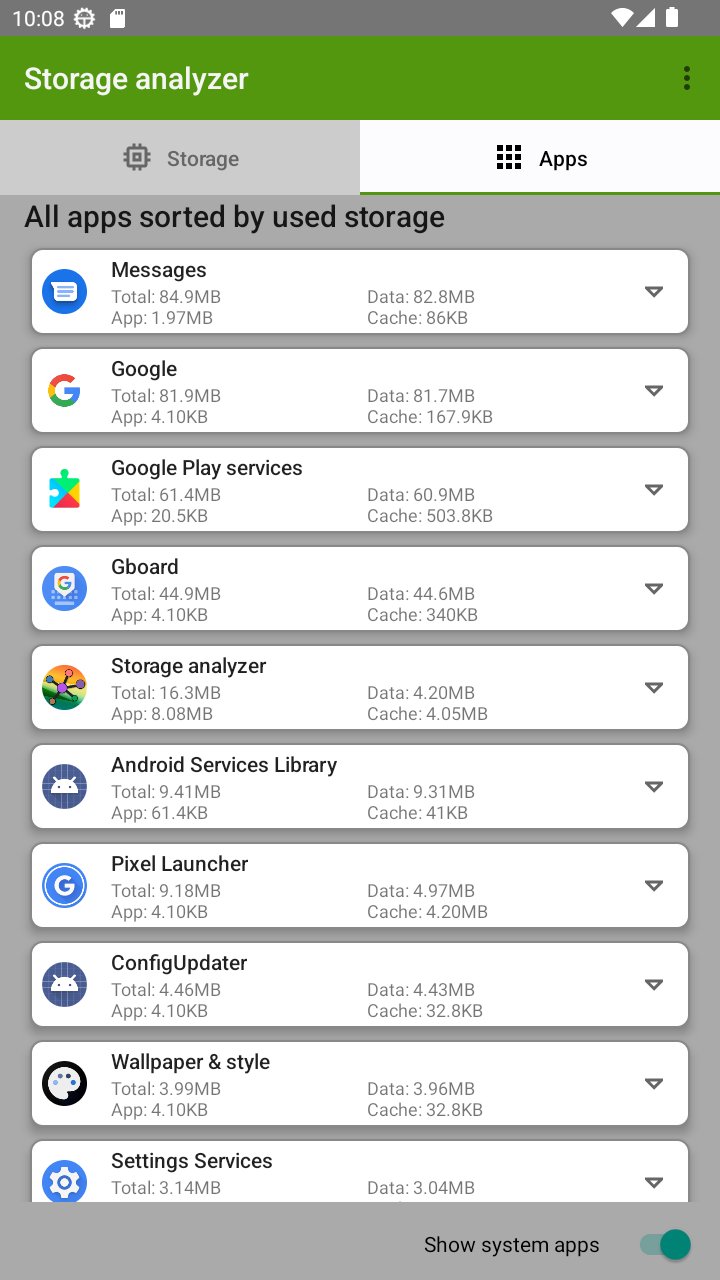Switch to the Storage tab

click(x=180, y=158)
